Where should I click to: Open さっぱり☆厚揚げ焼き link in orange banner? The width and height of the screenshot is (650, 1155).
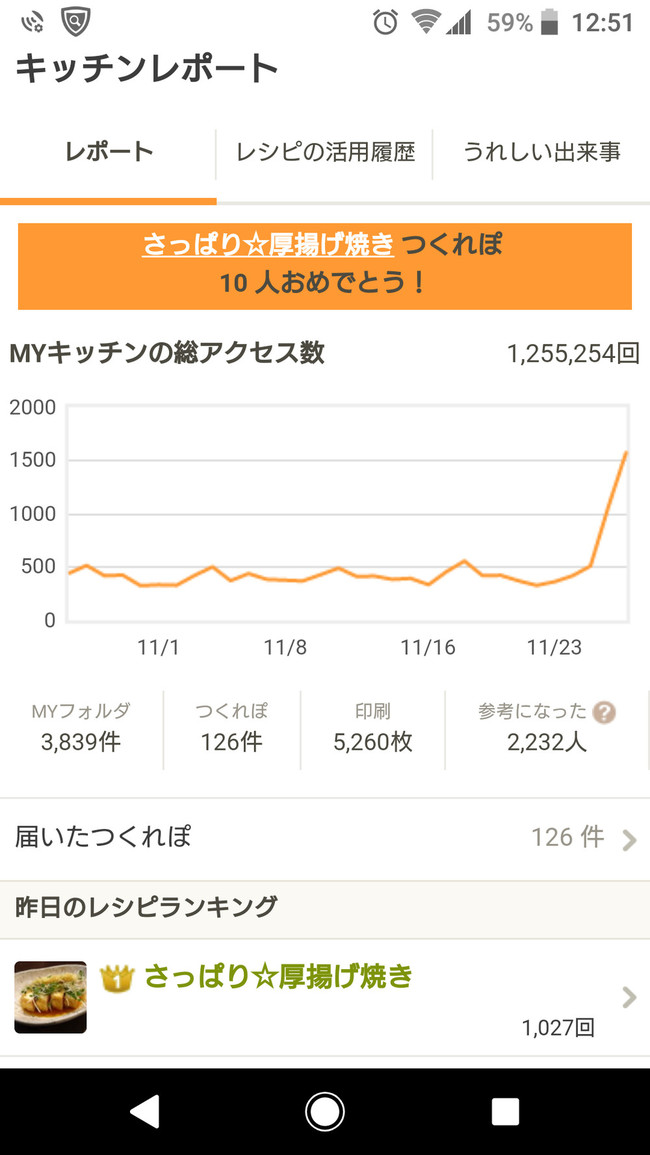268,244
